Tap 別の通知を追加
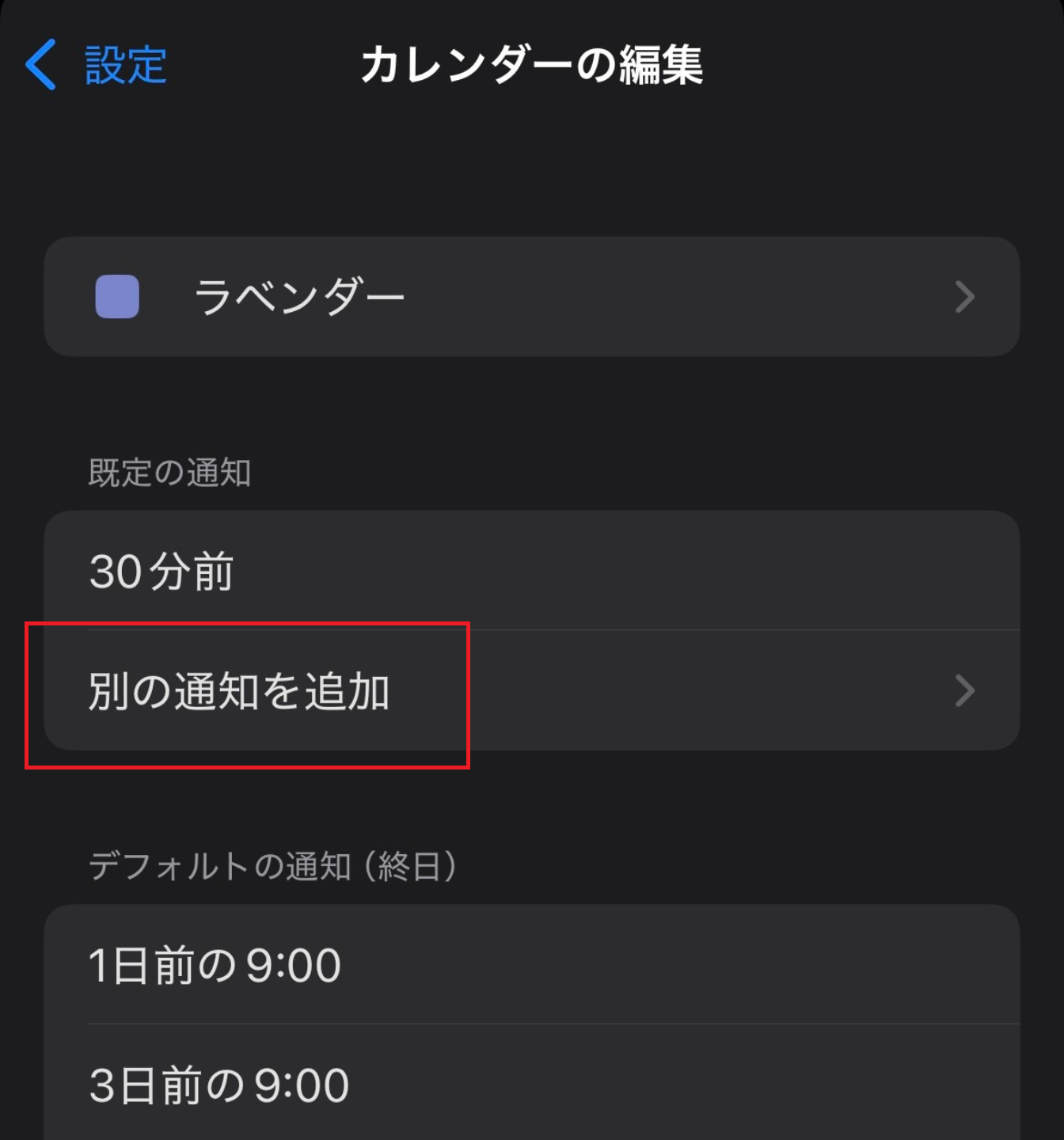Screen dimensions: 1064x1140 coord(530,691)
